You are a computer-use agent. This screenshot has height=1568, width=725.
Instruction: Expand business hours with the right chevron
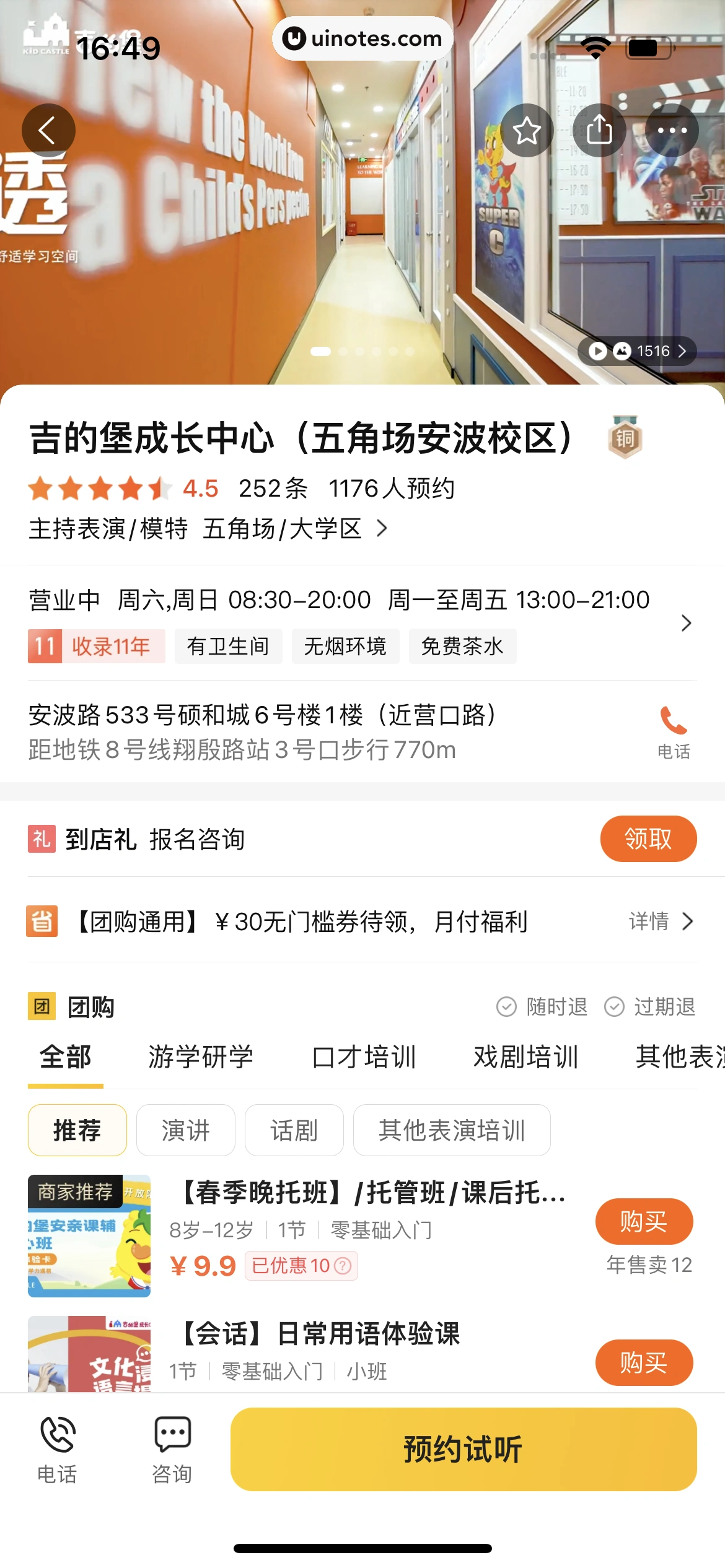(685, 624)
